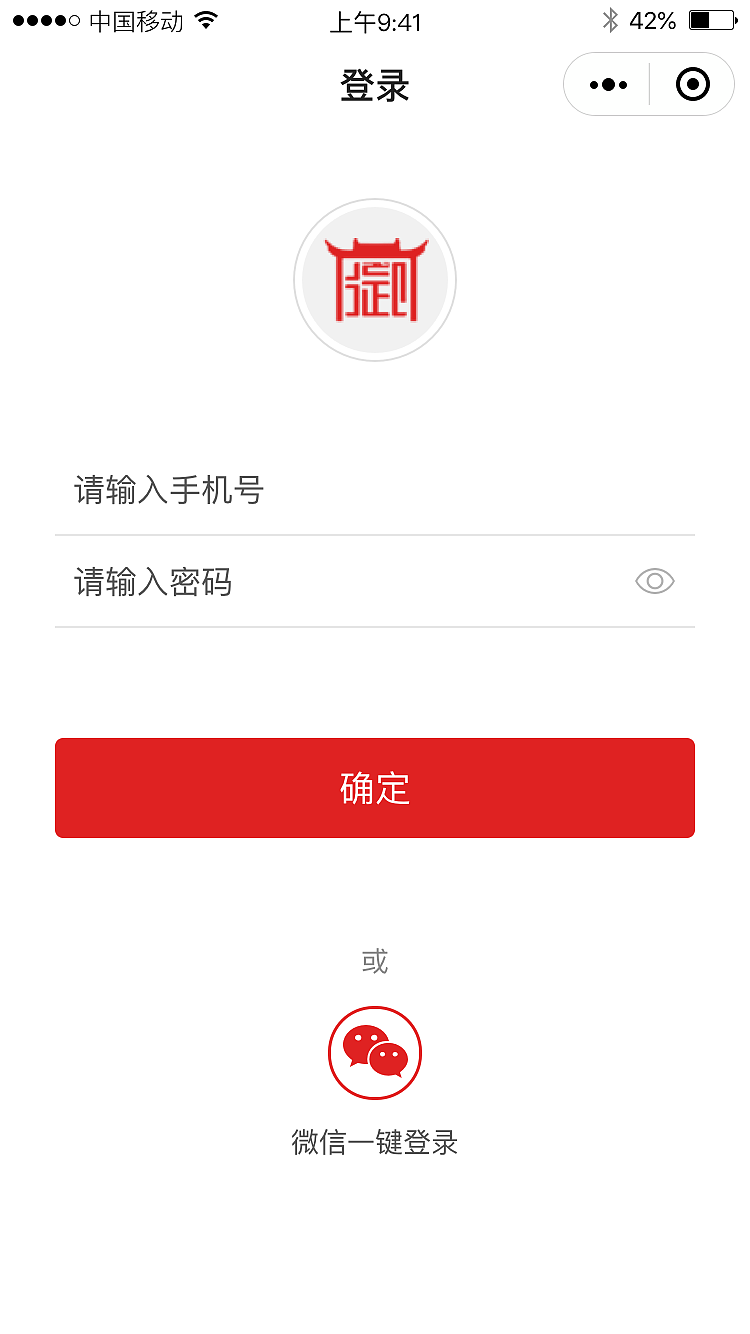Toggle password visibility with the eye icon

point(654,581)
